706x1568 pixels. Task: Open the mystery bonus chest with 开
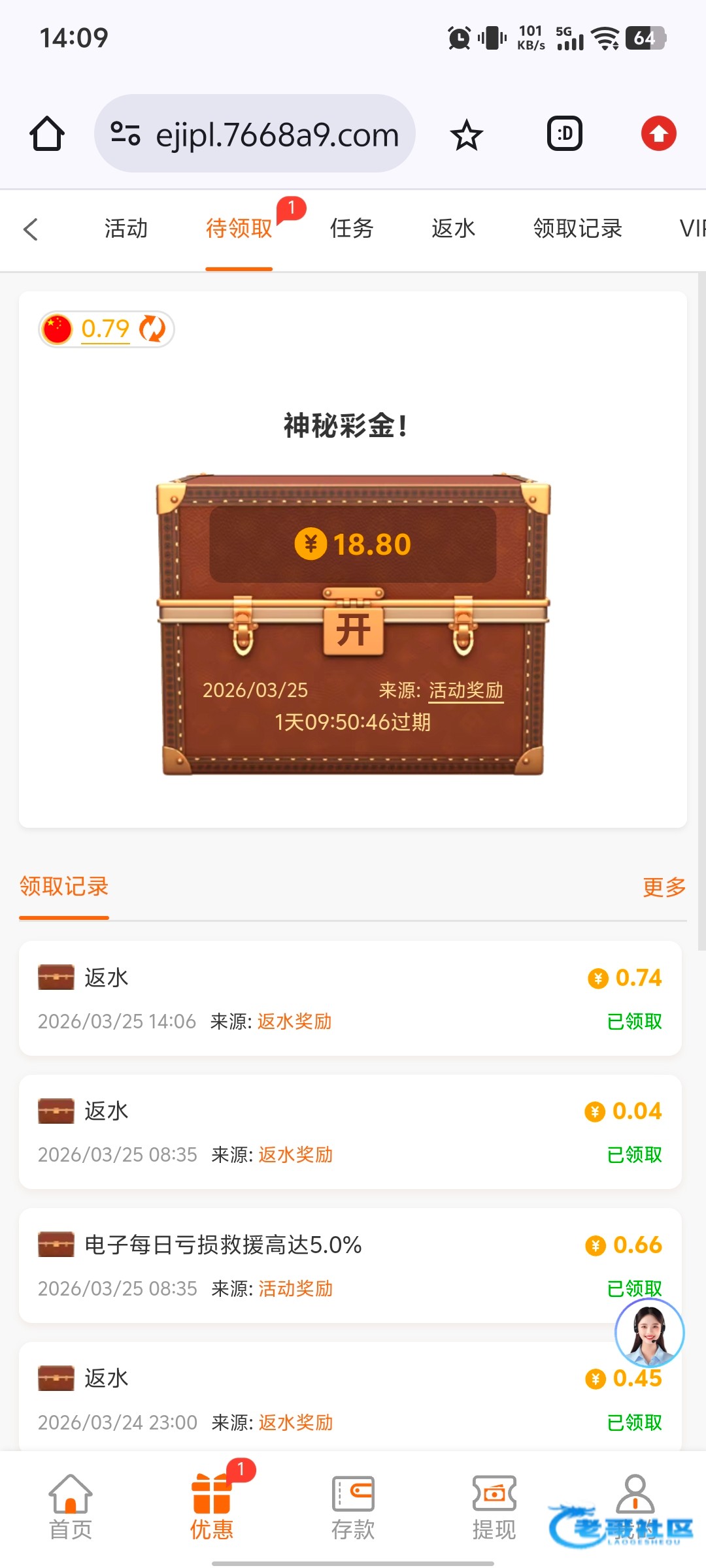[x=353, y=630]
